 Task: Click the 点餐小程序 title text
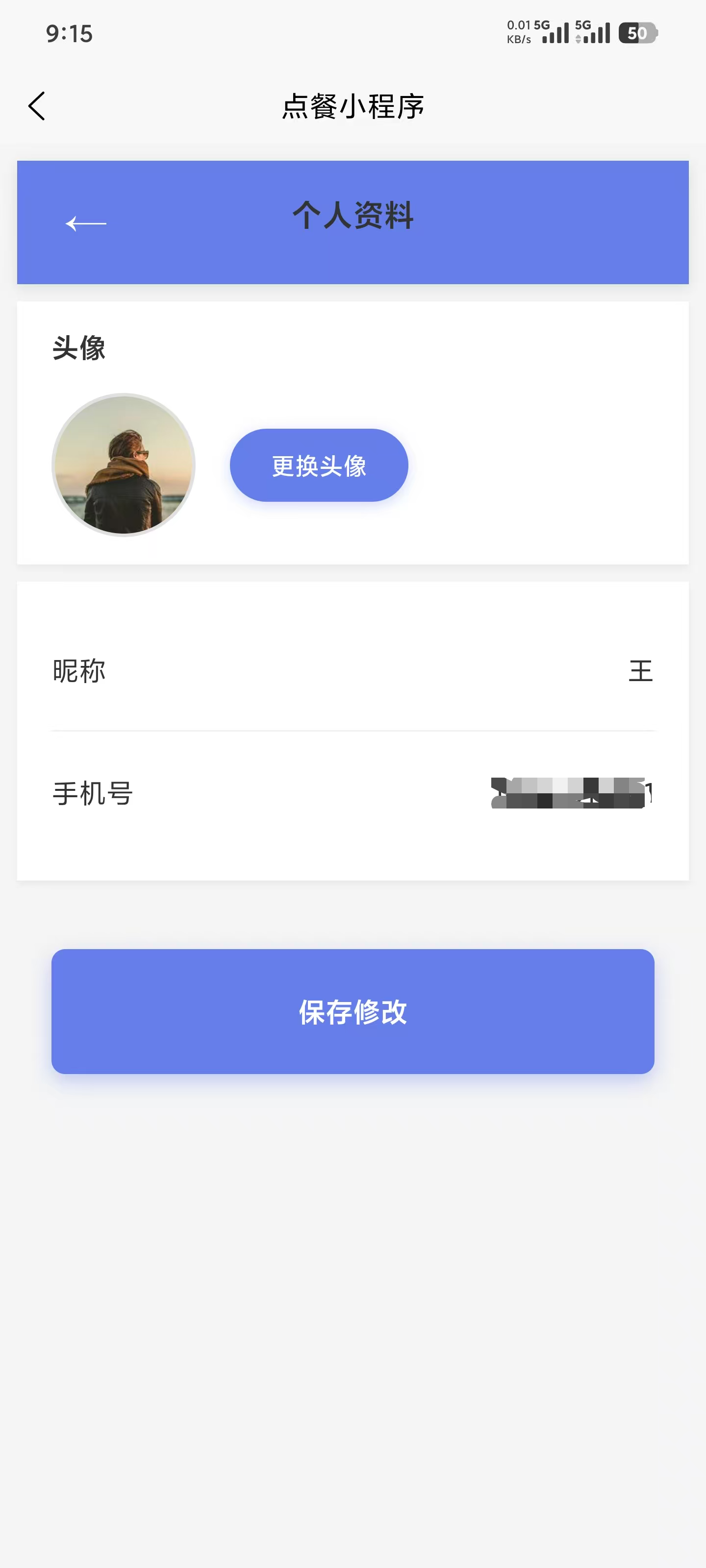[x=353, y=106]
